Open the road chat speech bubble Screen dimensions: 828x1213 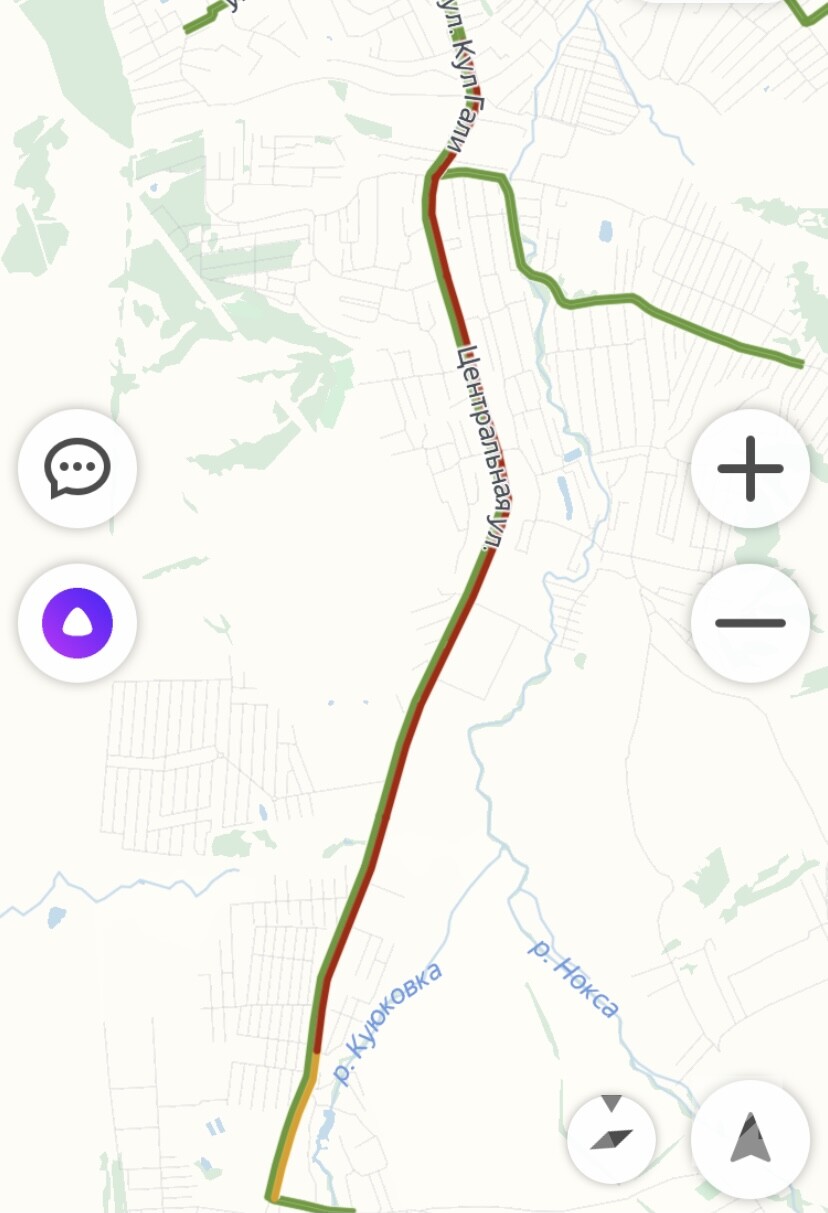pyautogui.click(x=77, y=468)
